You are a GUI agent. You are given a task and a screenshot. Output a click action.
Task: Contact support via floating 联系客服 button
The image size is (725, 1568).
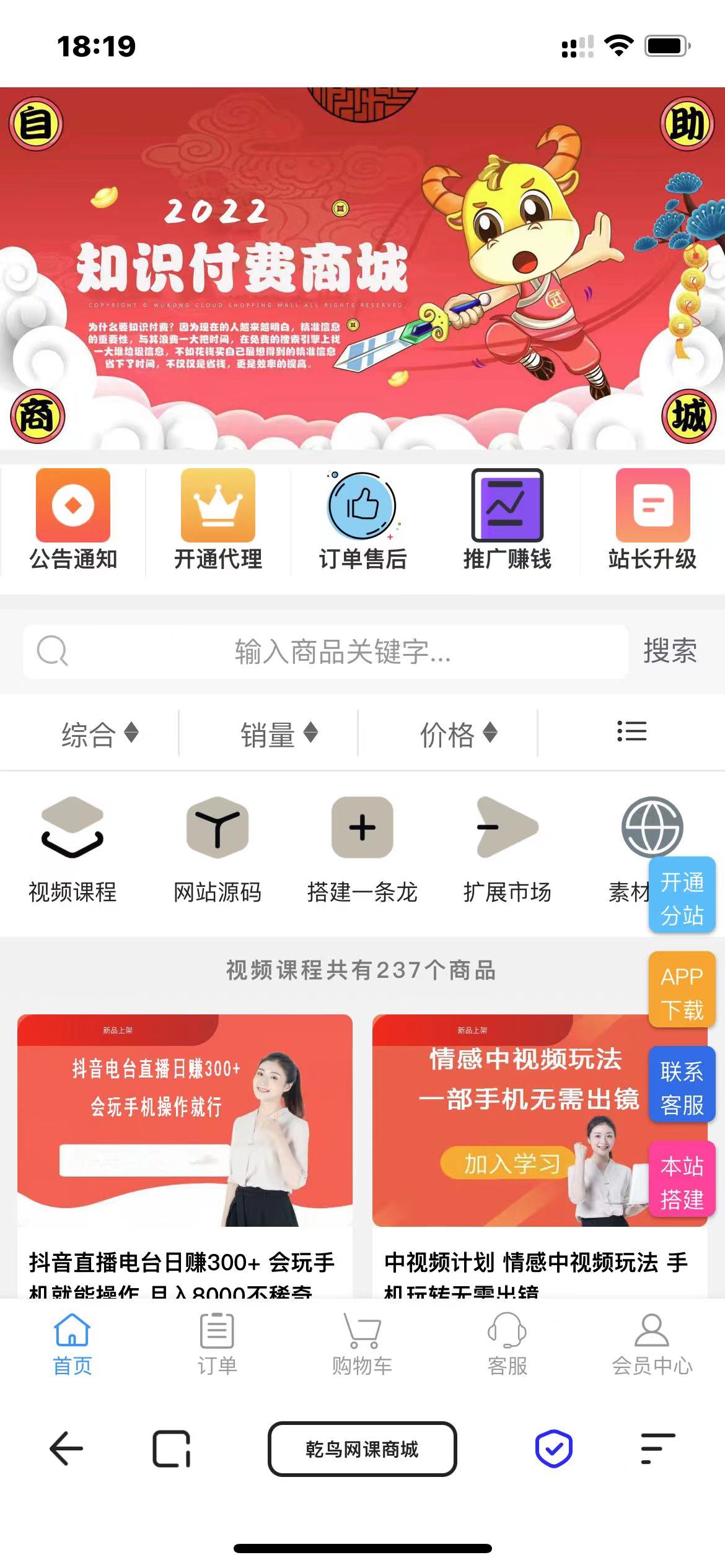coord(682,1088)
